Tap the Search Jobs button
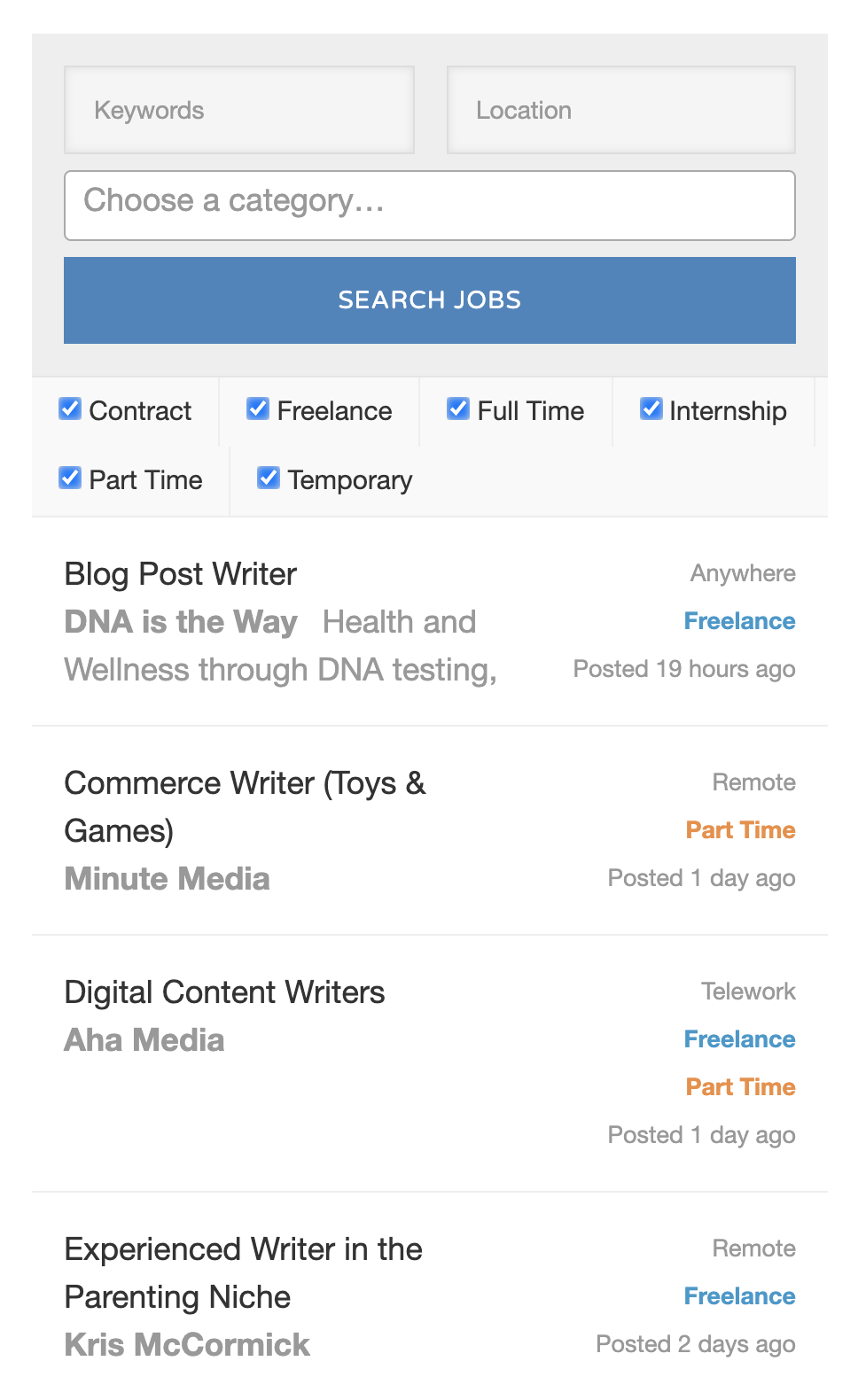The image size is (858, 1400). (429, 299)
